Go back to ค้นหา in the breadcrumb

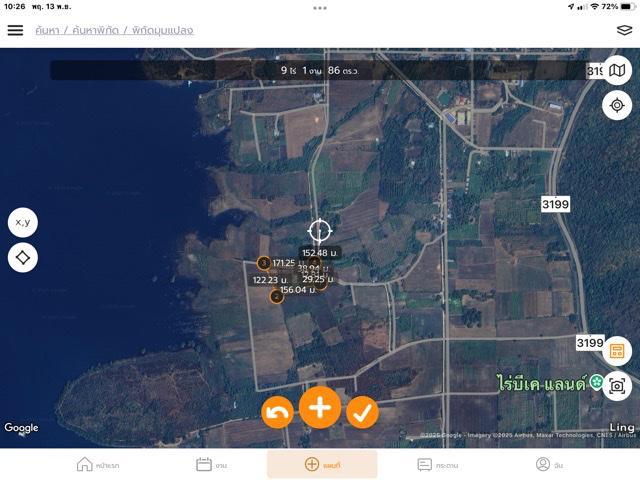[45, 30]
